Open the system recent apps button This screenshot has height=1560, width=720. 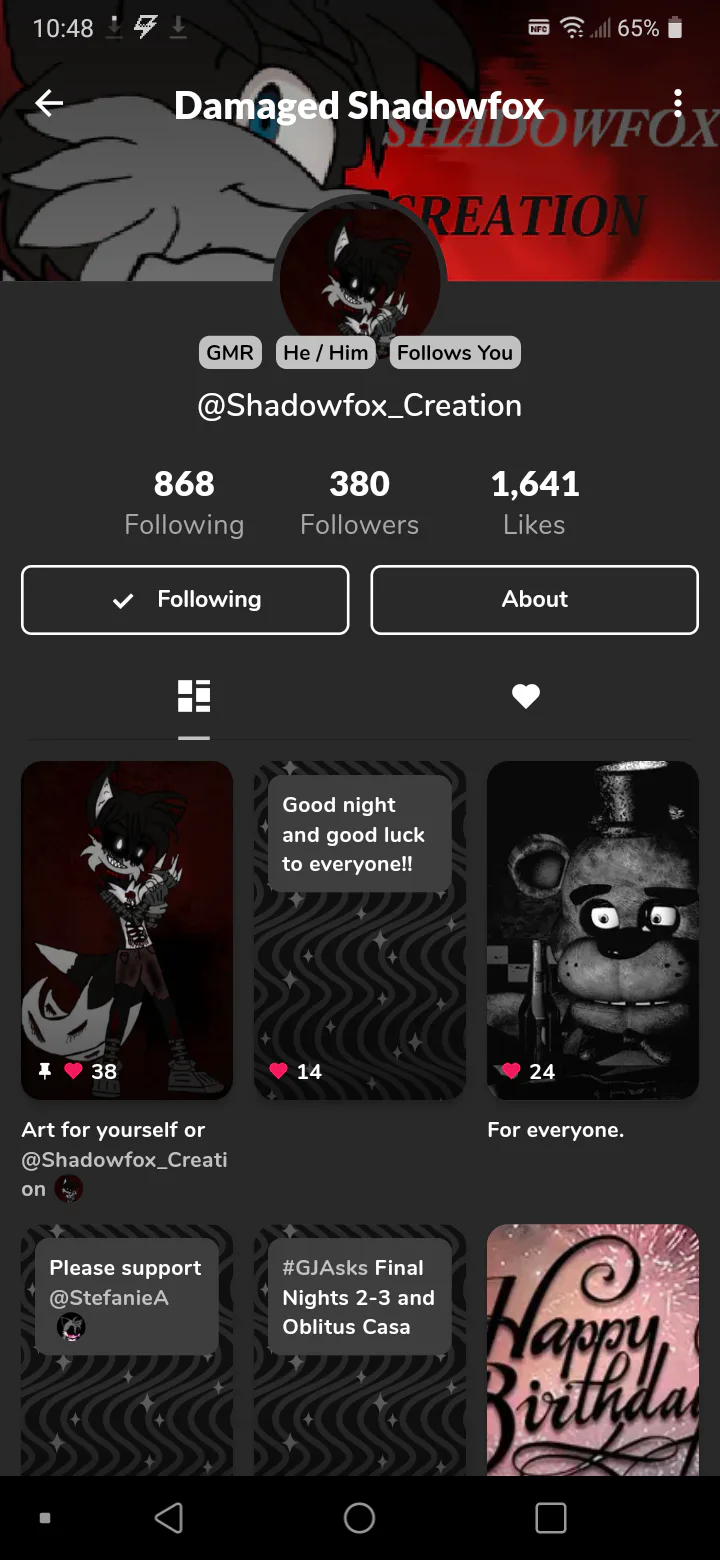(550, 1518)
